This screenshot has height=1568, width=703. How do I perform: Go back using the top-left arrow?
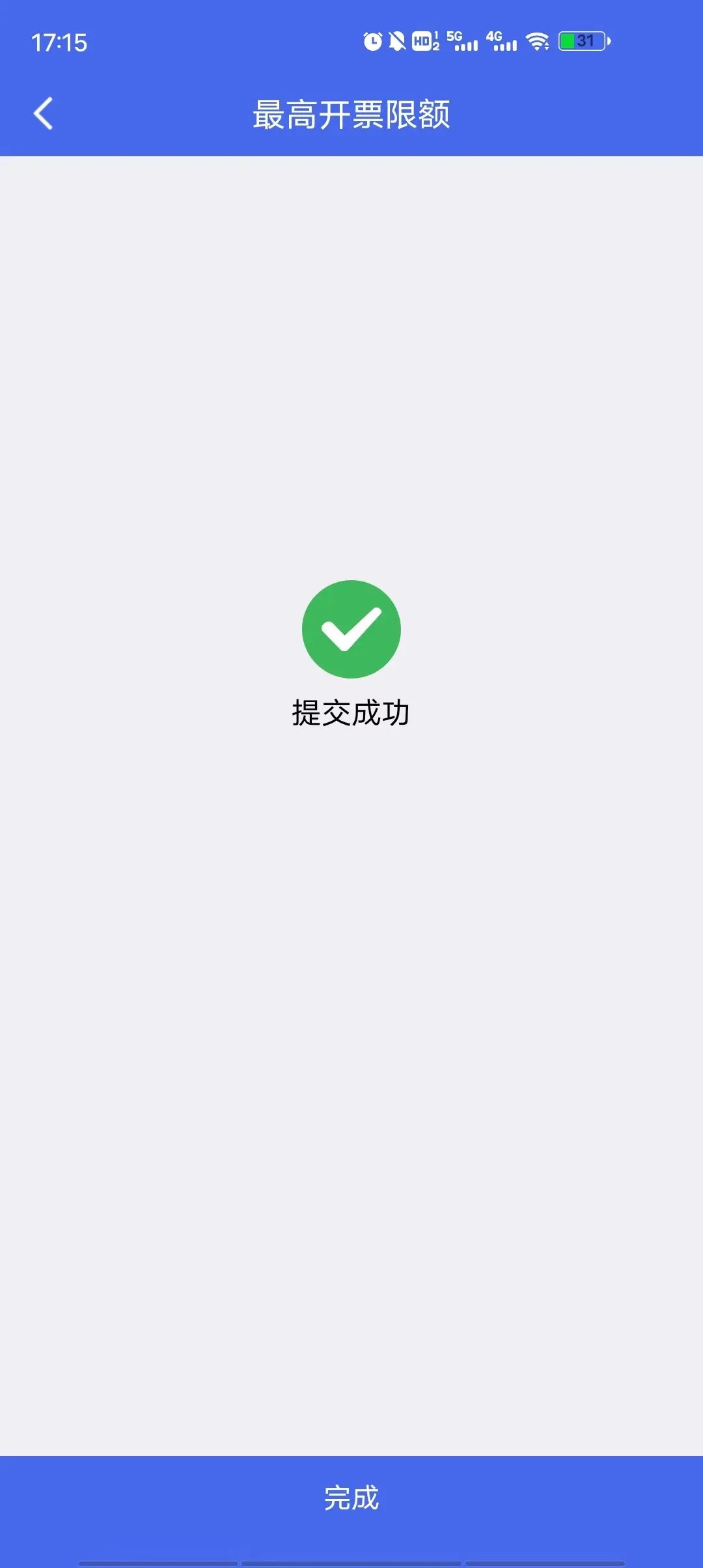43,114
